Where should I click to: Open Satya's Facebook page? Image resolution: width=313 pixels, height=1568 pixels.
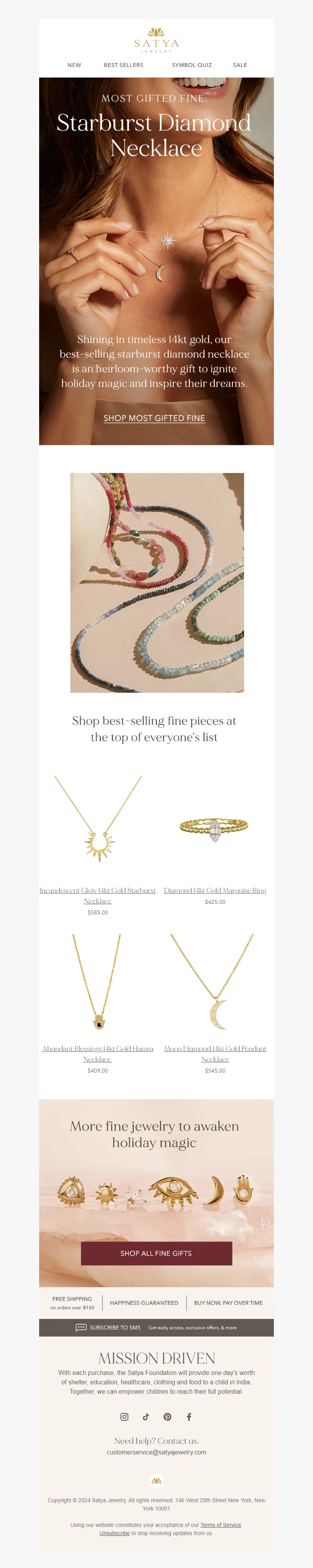(x=189, y=1416)
